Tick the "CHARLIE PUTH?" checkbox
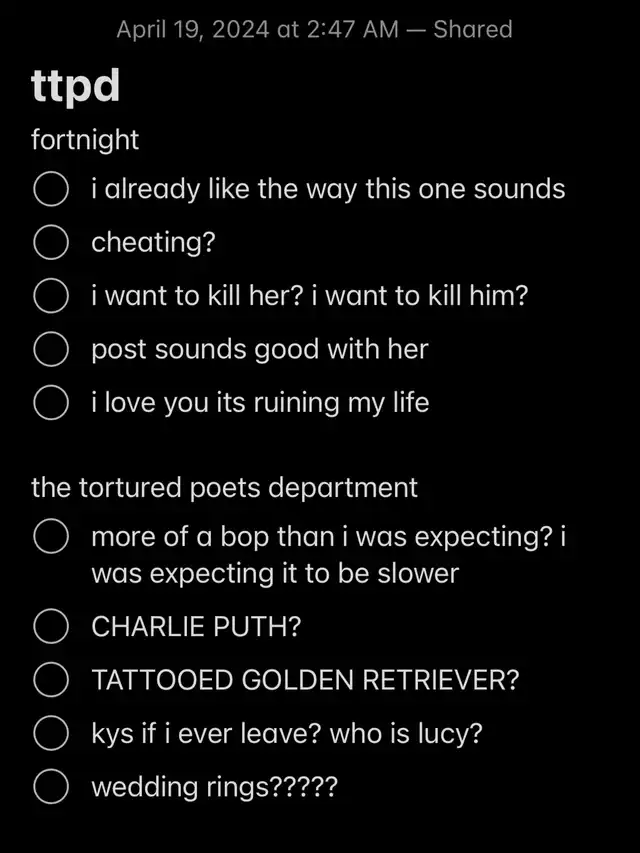This screenshot has width=640, height=853. point(50,627)
